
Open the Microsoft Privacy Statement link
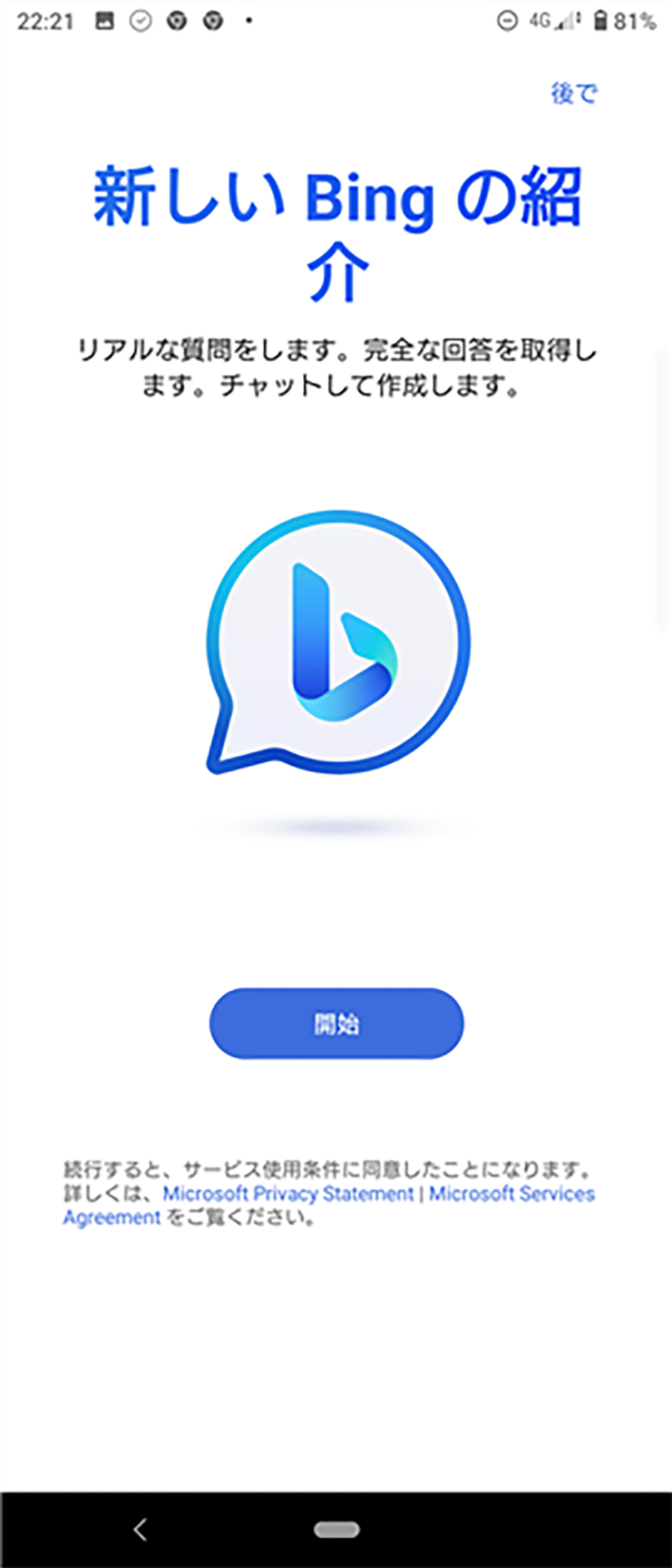click(x=288, y=1193)
